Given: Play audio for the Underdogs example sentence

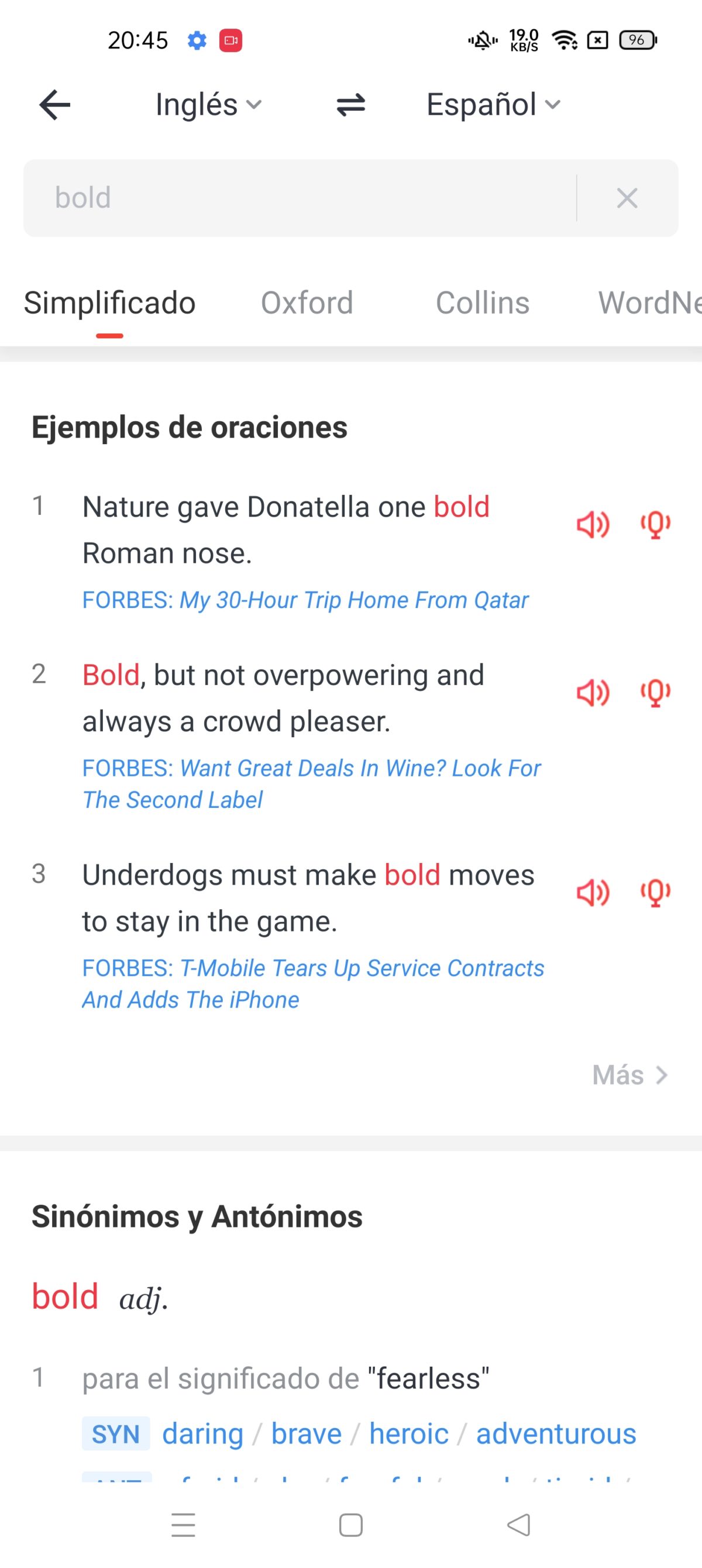Looking at the screenshot, I should pyautogui.click(x=593, y=893).
